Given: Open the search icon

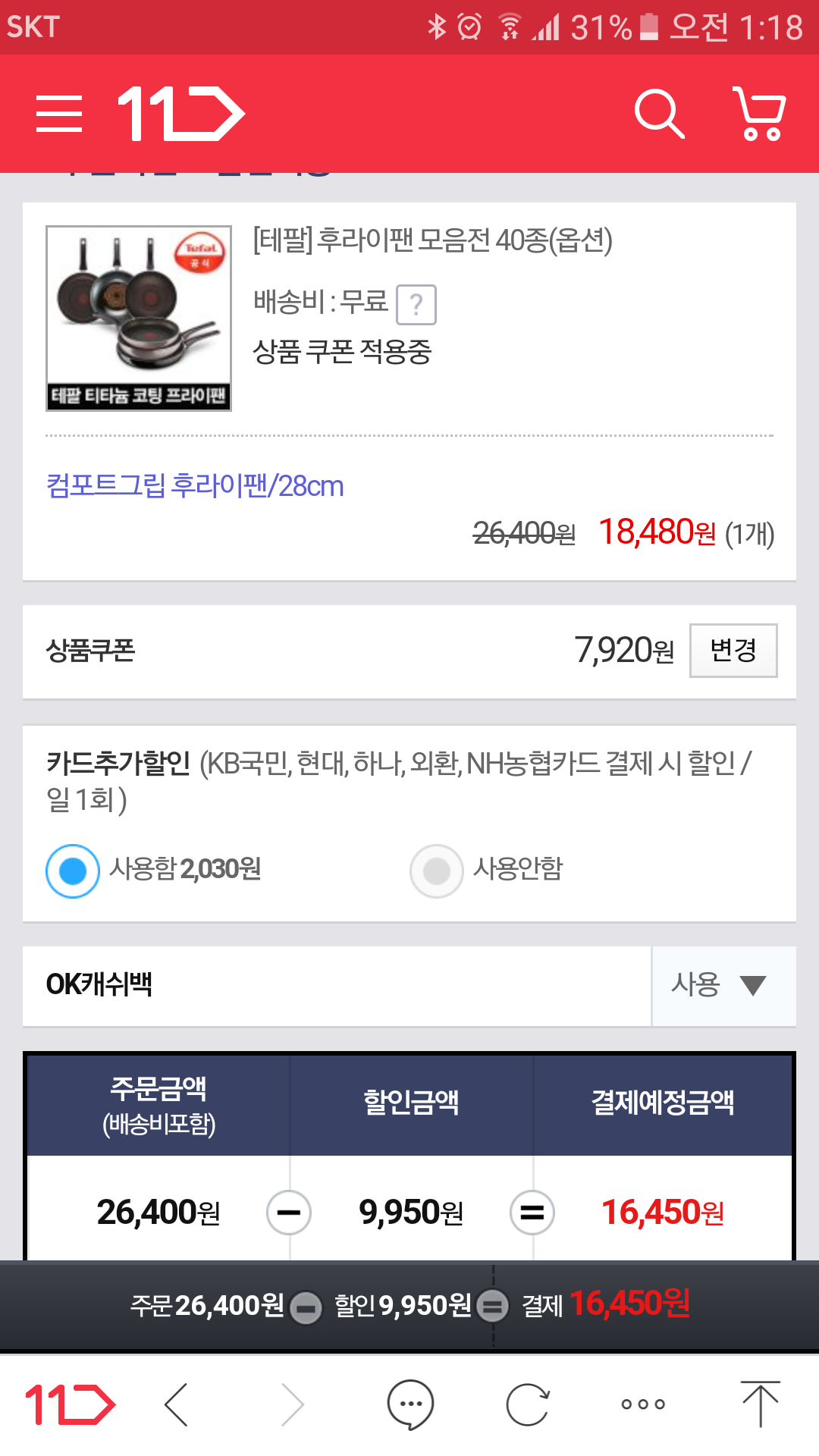Looking at the screenshot, I should 659,114.
